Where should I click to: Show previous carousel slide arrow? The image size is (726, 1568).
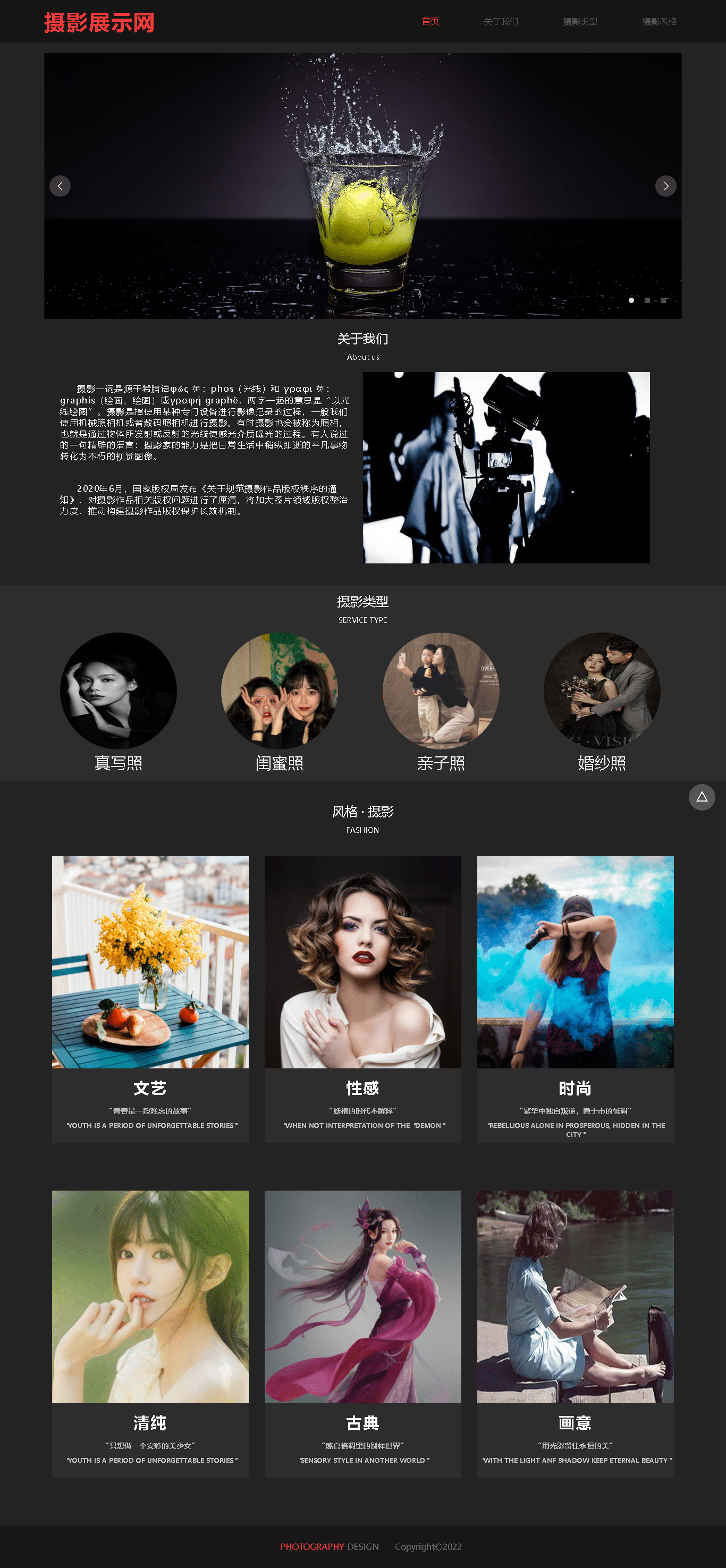click(x=60, y=186)
